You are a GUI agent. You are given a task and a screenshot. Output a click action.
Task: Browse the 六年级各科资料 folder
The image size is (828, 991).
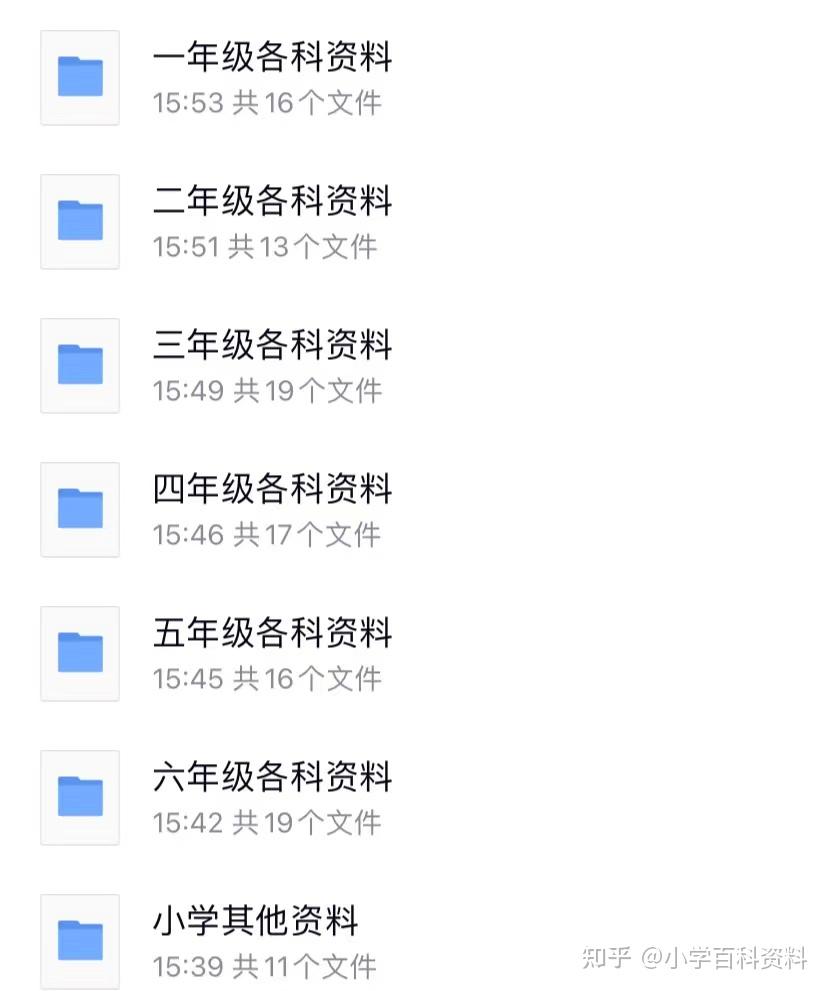pos(272,778)
